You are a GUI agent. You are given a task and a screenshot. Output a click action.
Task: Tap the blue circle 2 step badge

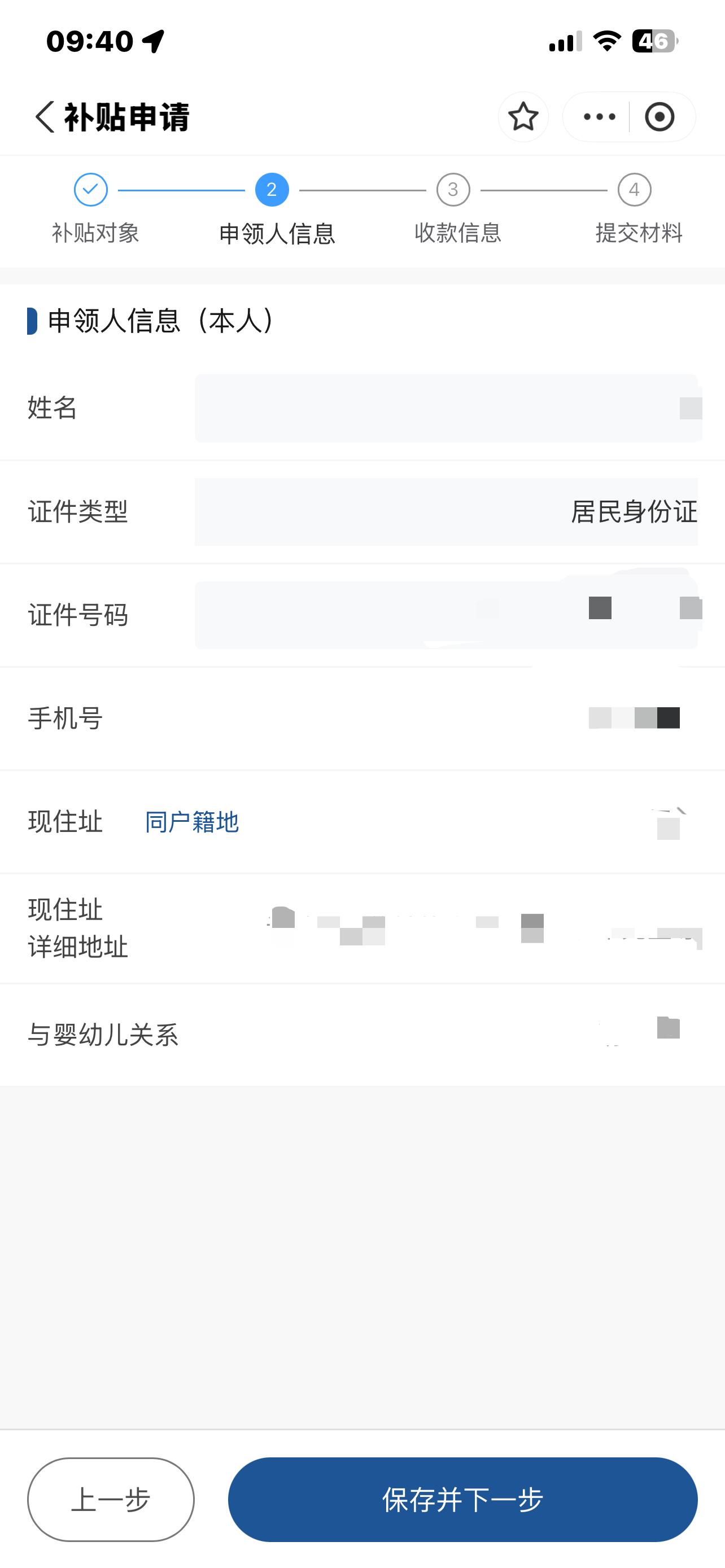tap(270, 189)
